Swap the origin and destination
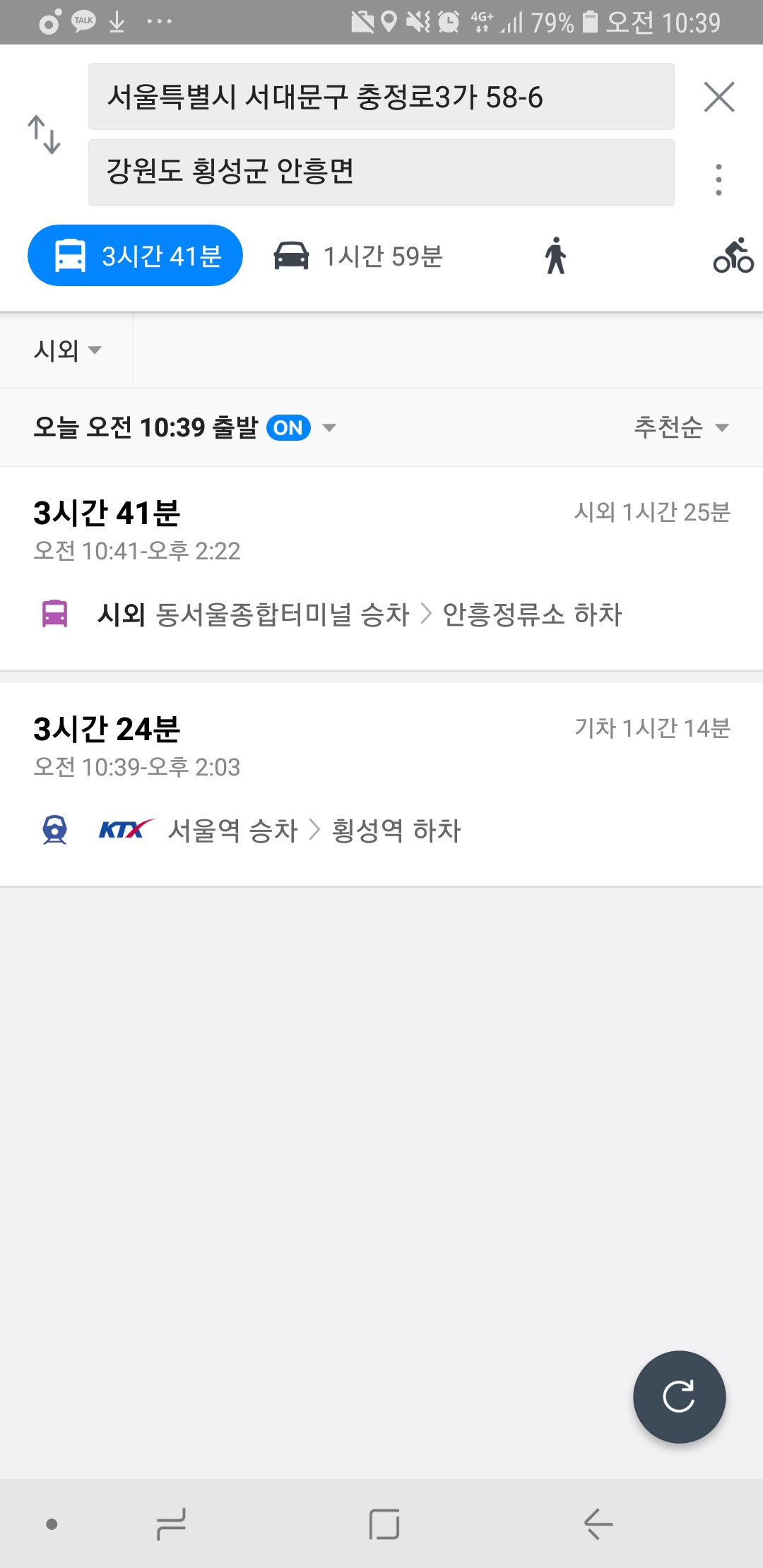Viewport: 763px width, 1568px height. click(44, 134)
